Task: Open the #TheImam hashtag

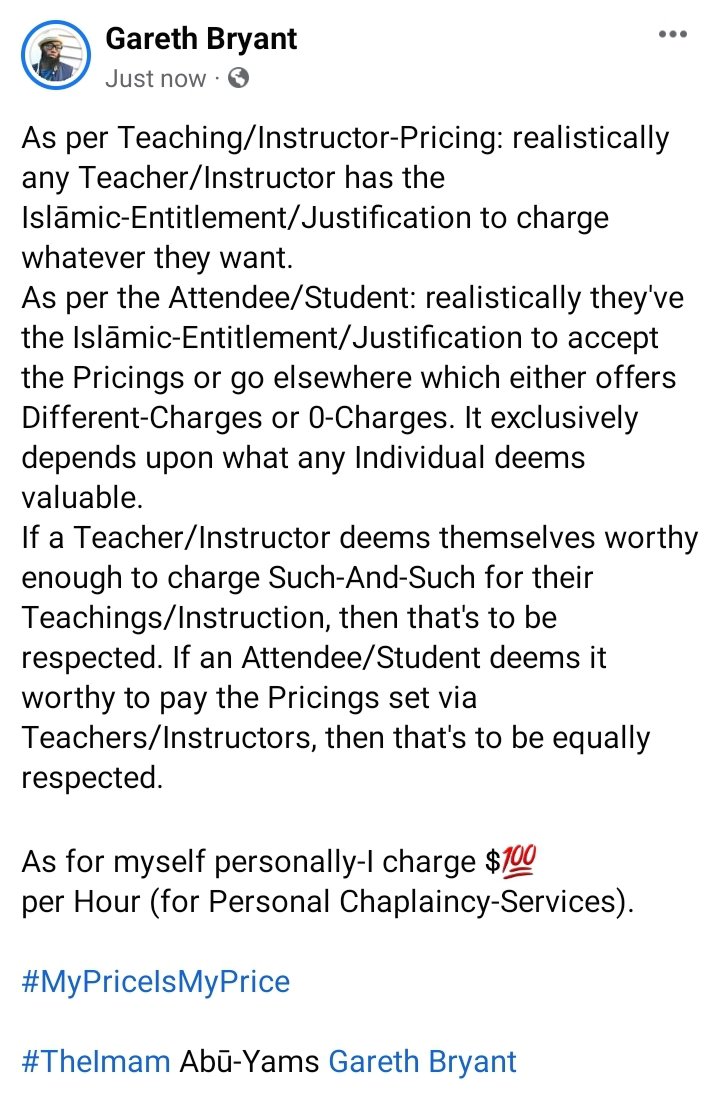Action: pos(95,1061)
